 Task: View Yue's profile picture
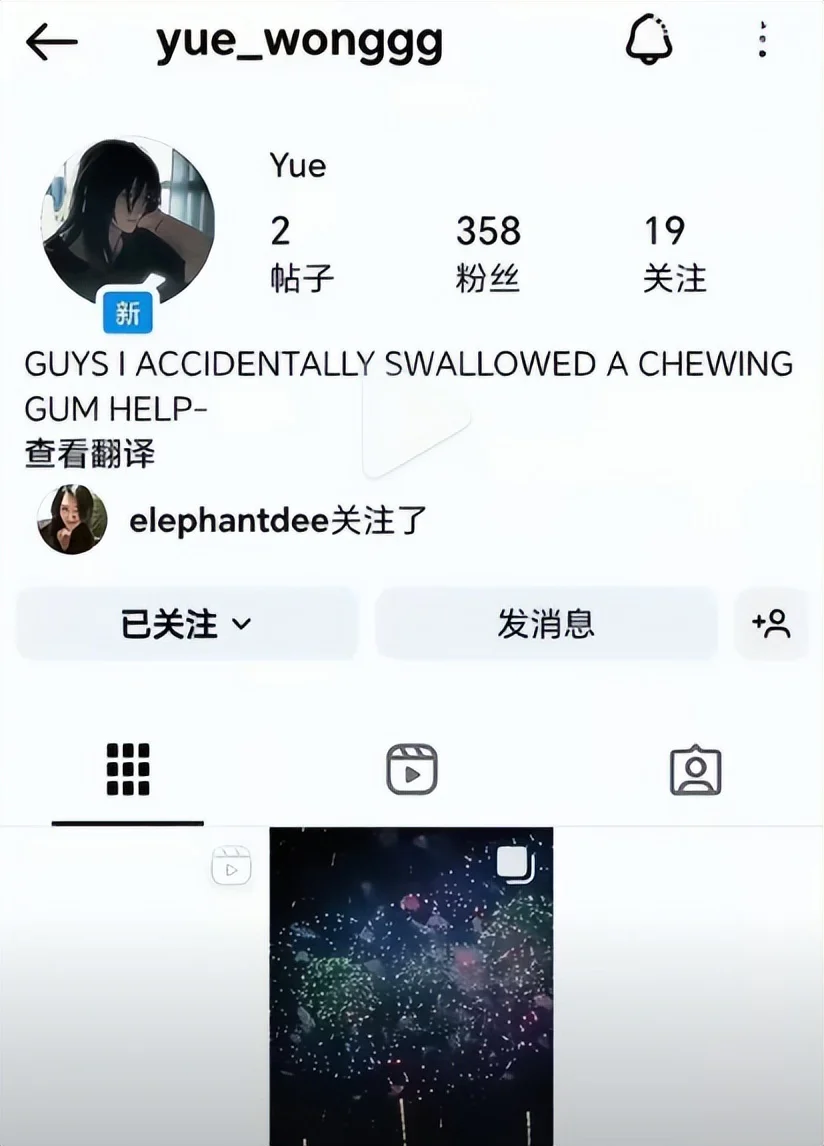128,221
